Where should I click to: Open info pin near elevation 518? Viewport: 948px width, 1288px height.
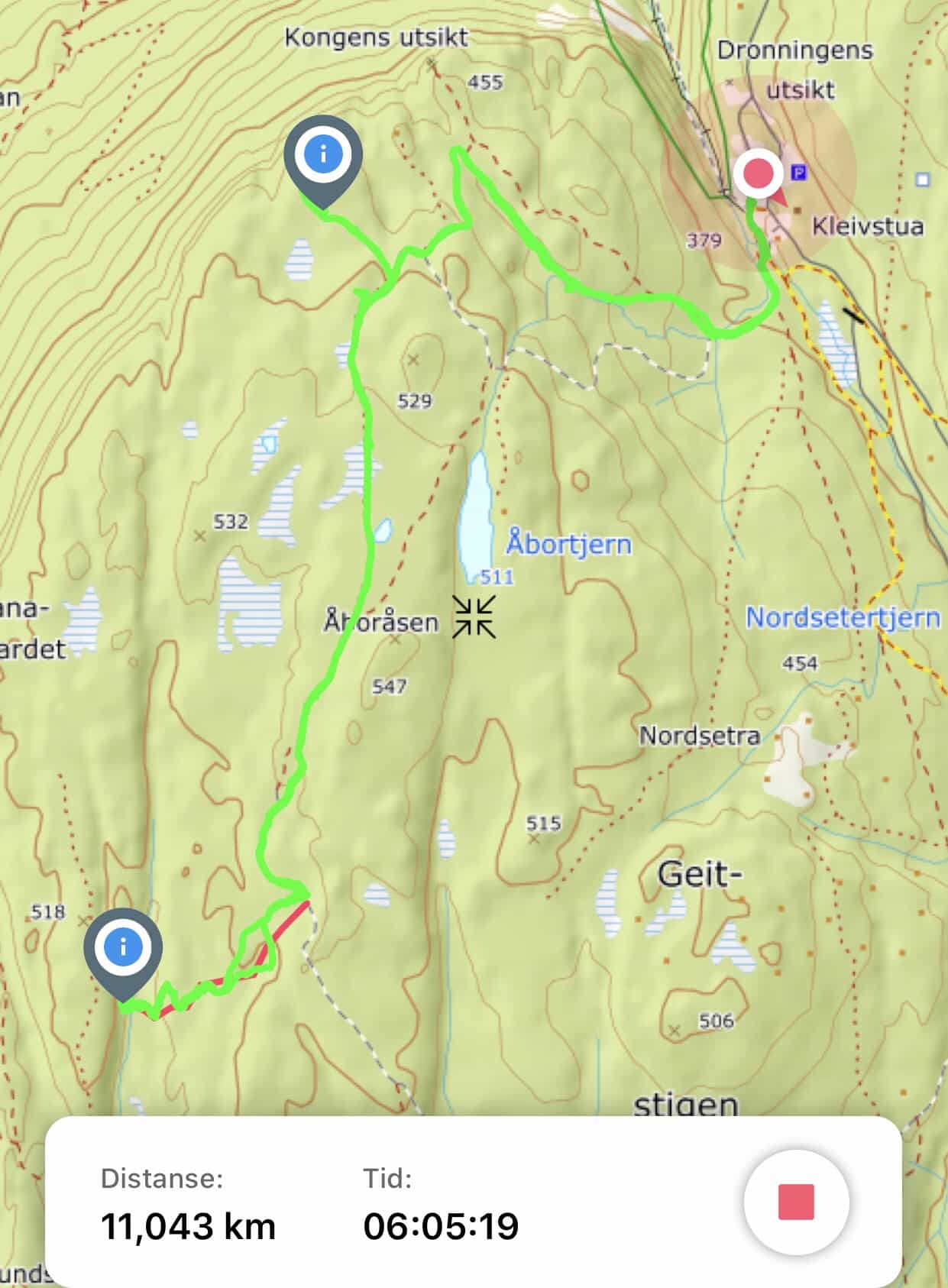point(123,949)
